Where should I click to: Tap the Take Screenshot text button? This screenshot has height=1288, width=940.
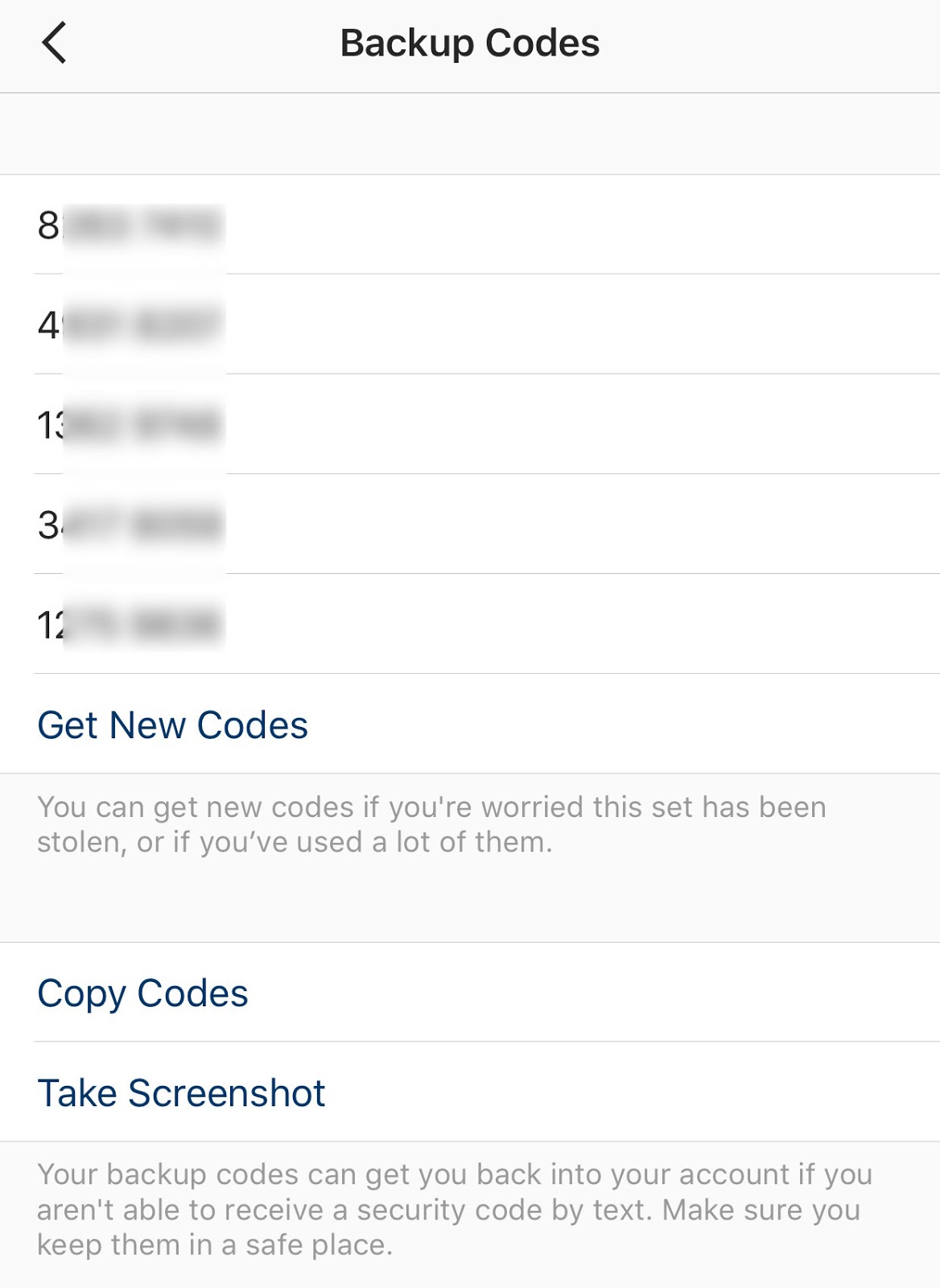181,1092
